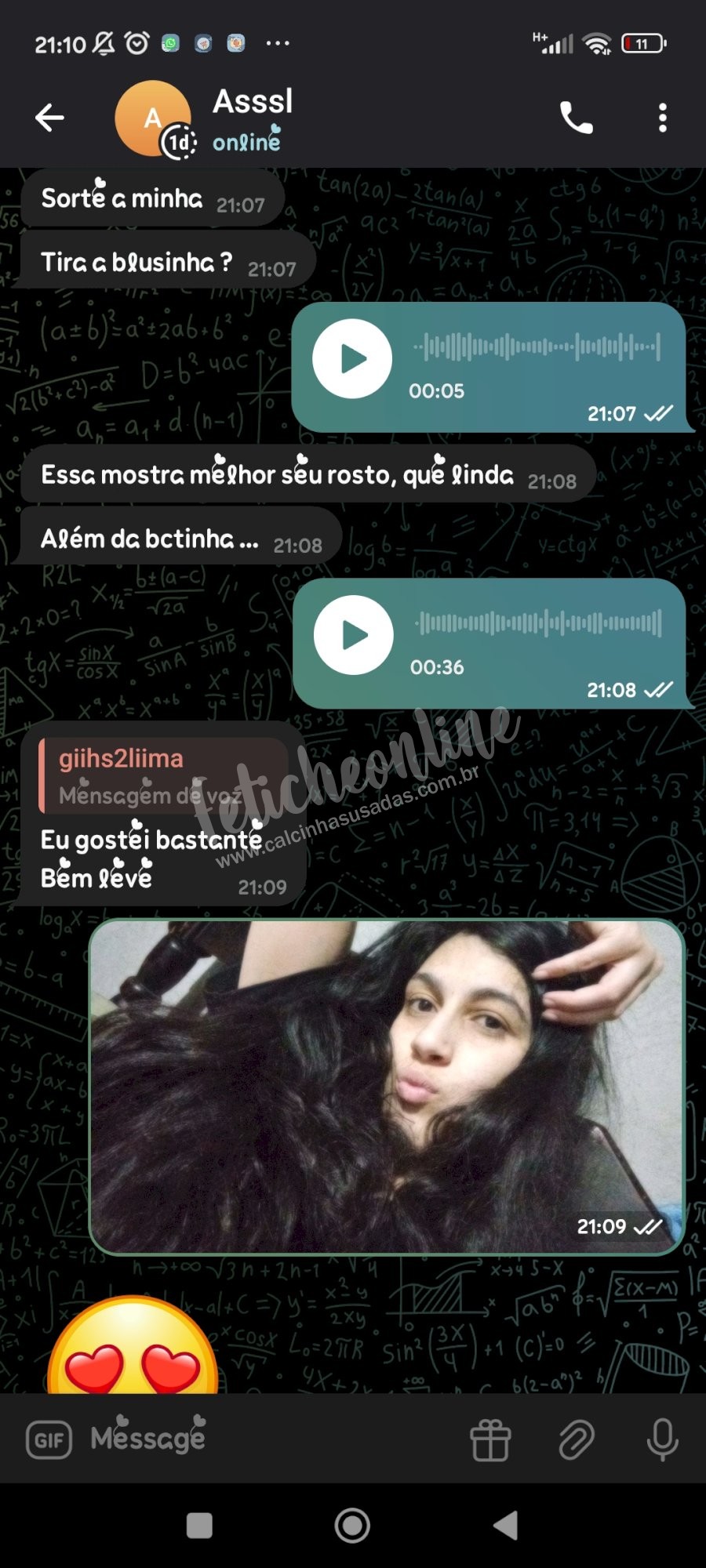Tap the system home button
Screen dimensions: 706x1568
pyautogui.click(x=352, y=1526)
